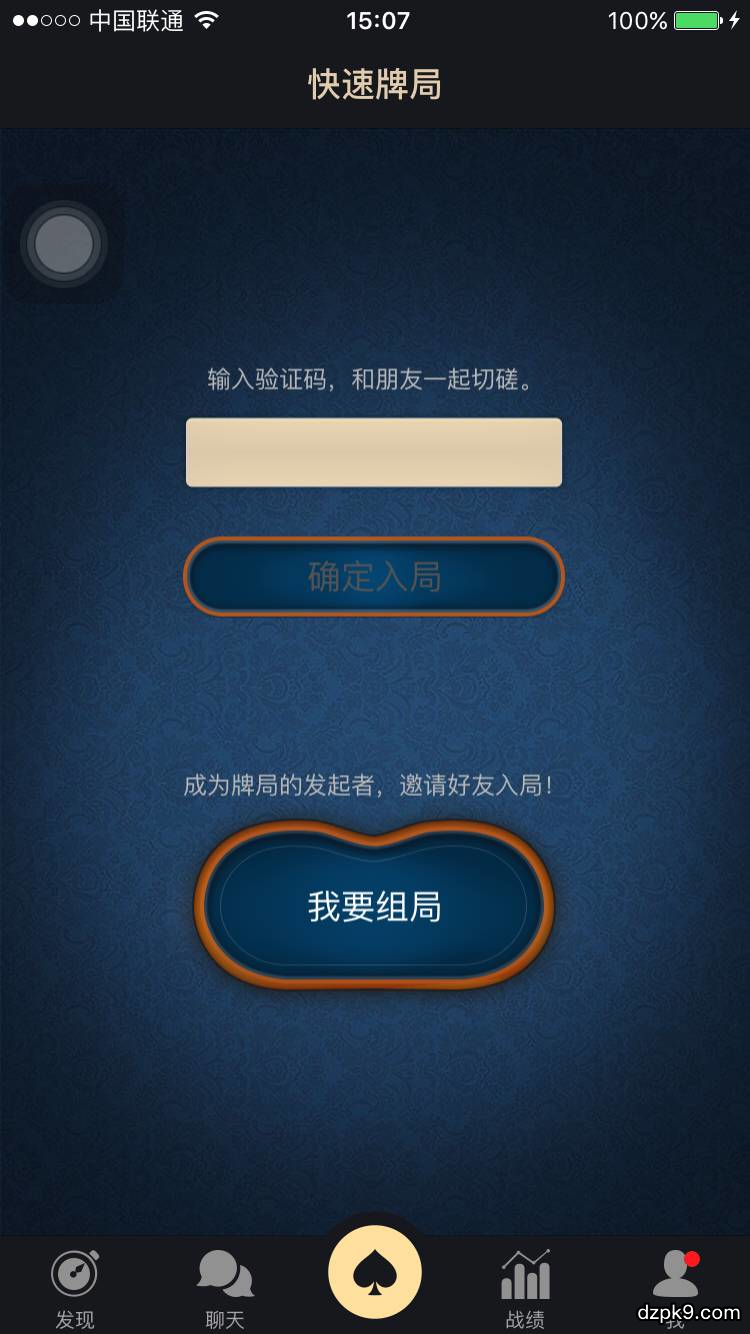Tap the dark circular button near top left
This screenshot has height=1334, width=750.
[64, 243]
